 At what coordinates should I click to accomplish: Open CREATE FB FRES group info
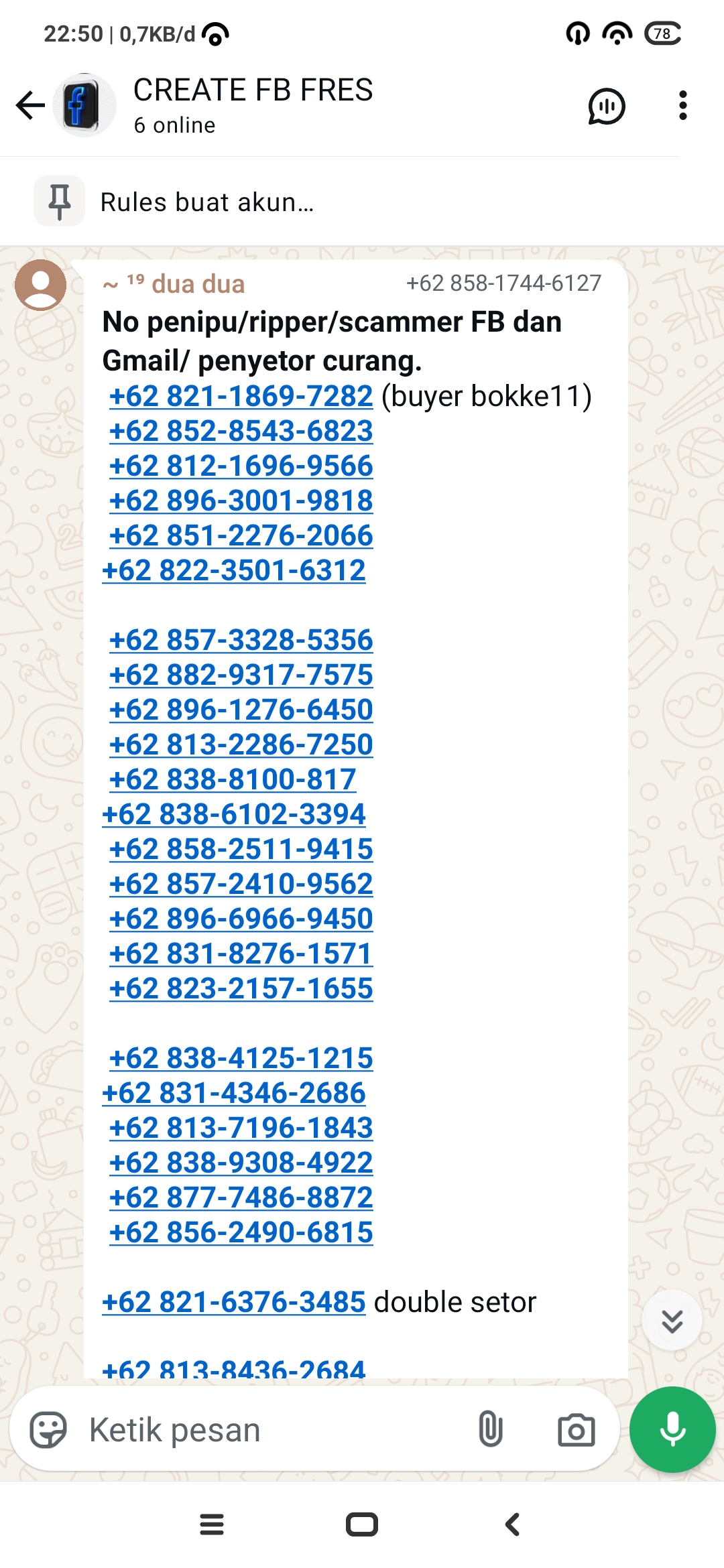click(253, 105)
